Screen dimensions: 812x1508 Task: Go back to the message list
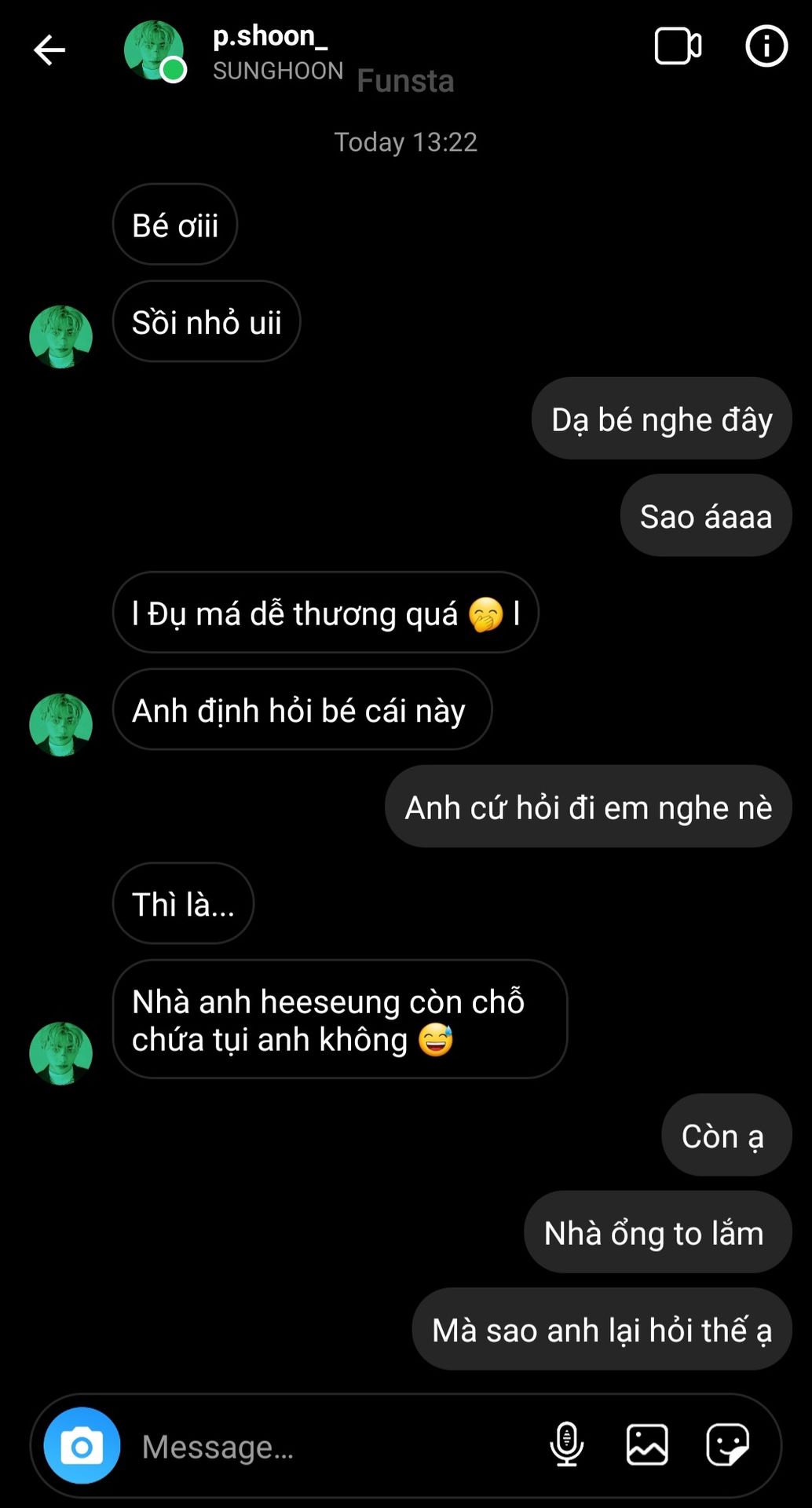(x=49, y=50)
